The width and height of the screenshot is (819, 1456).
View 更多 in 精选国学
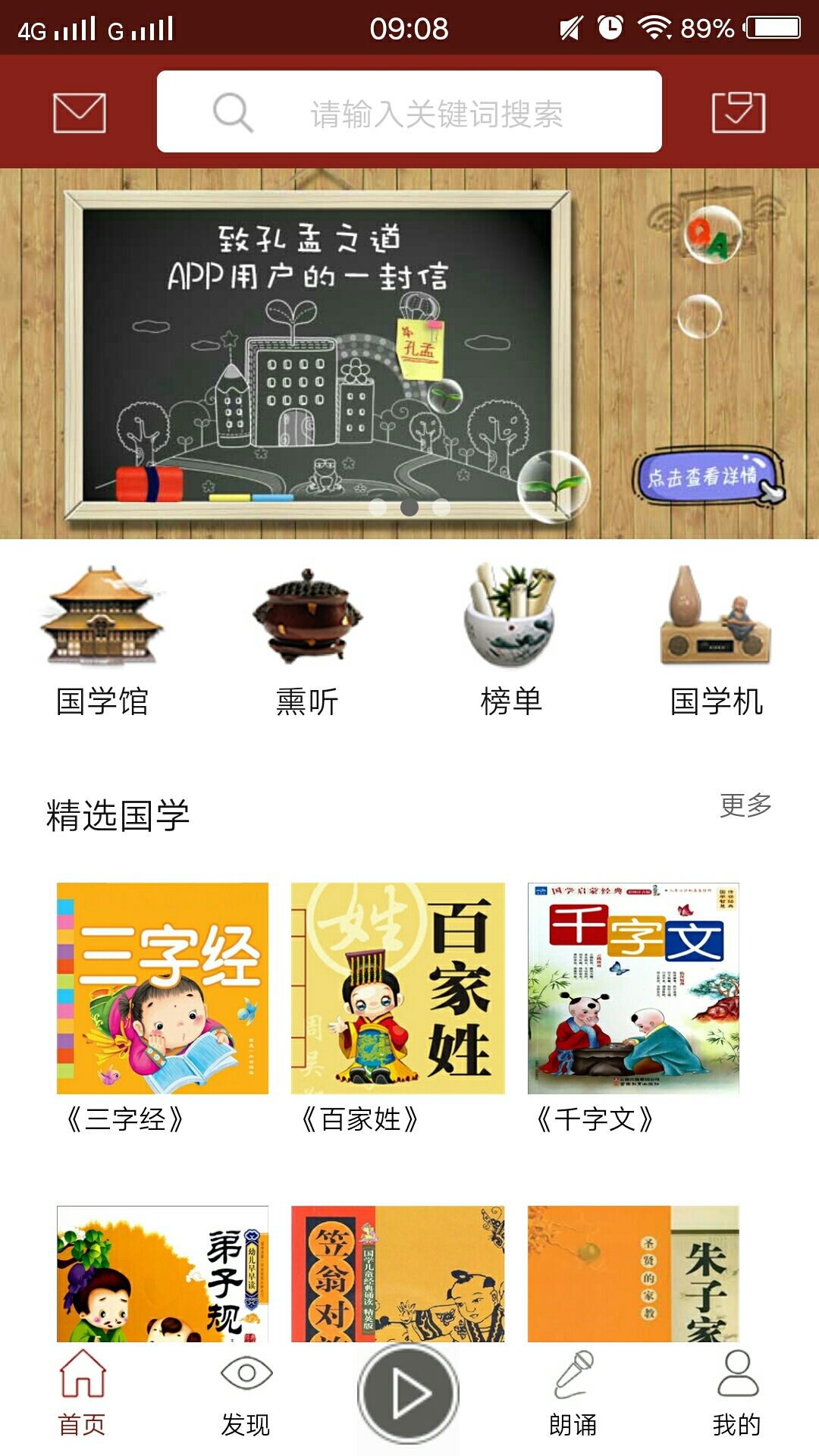pyautogui.click(x=745, y=805)
